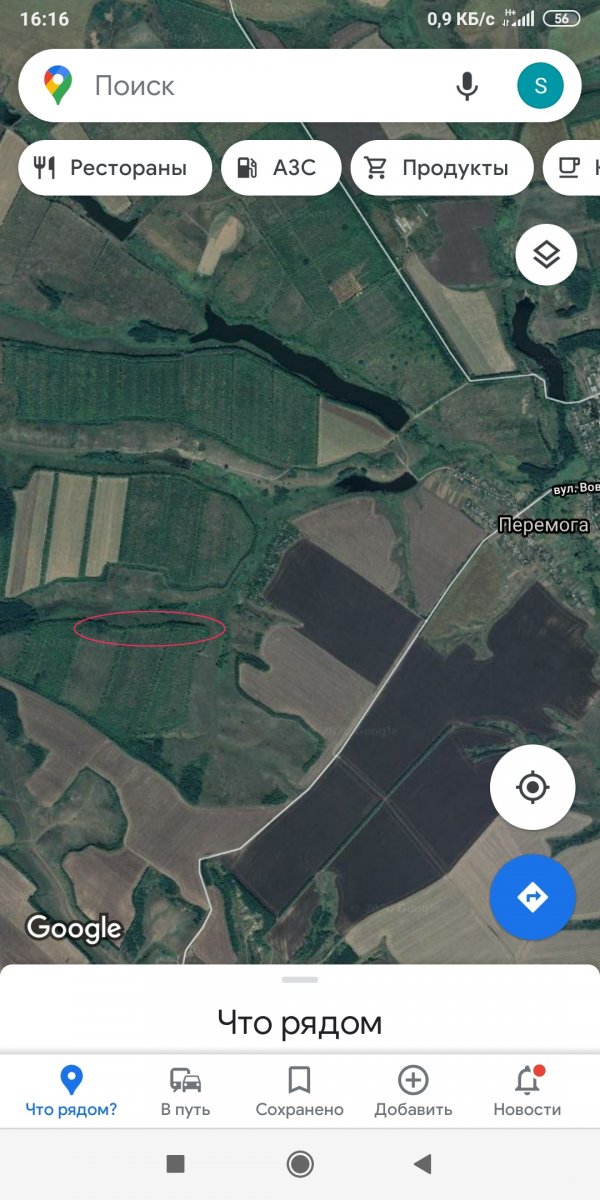Switch to the Что рядом? tab
Viewport: 600px width, 1200px height.
[x=71, y=1091]
